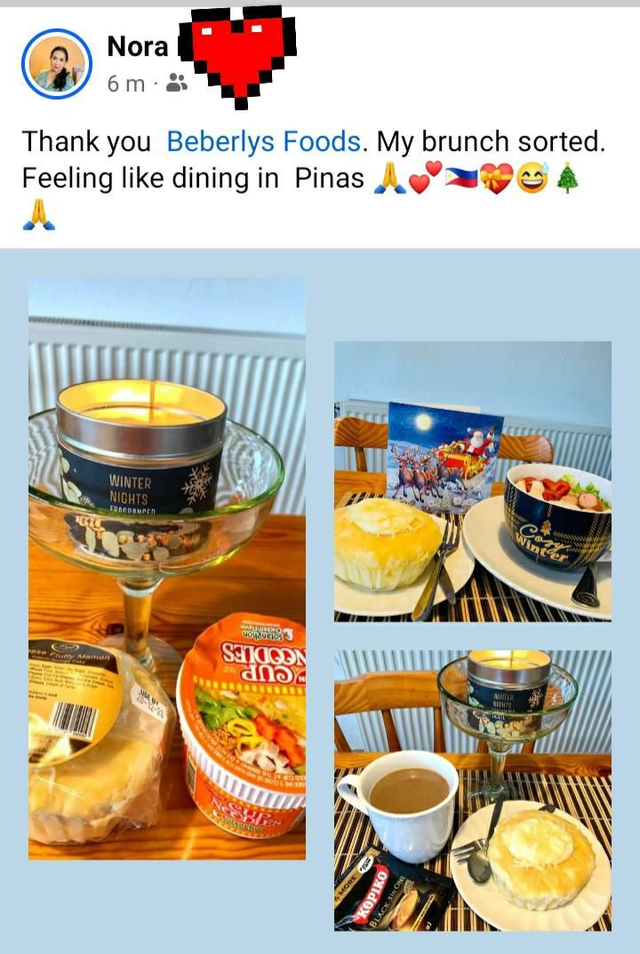640x954 pixels.
Task: Tap the name Nora on the post
Action: (138, 46)
